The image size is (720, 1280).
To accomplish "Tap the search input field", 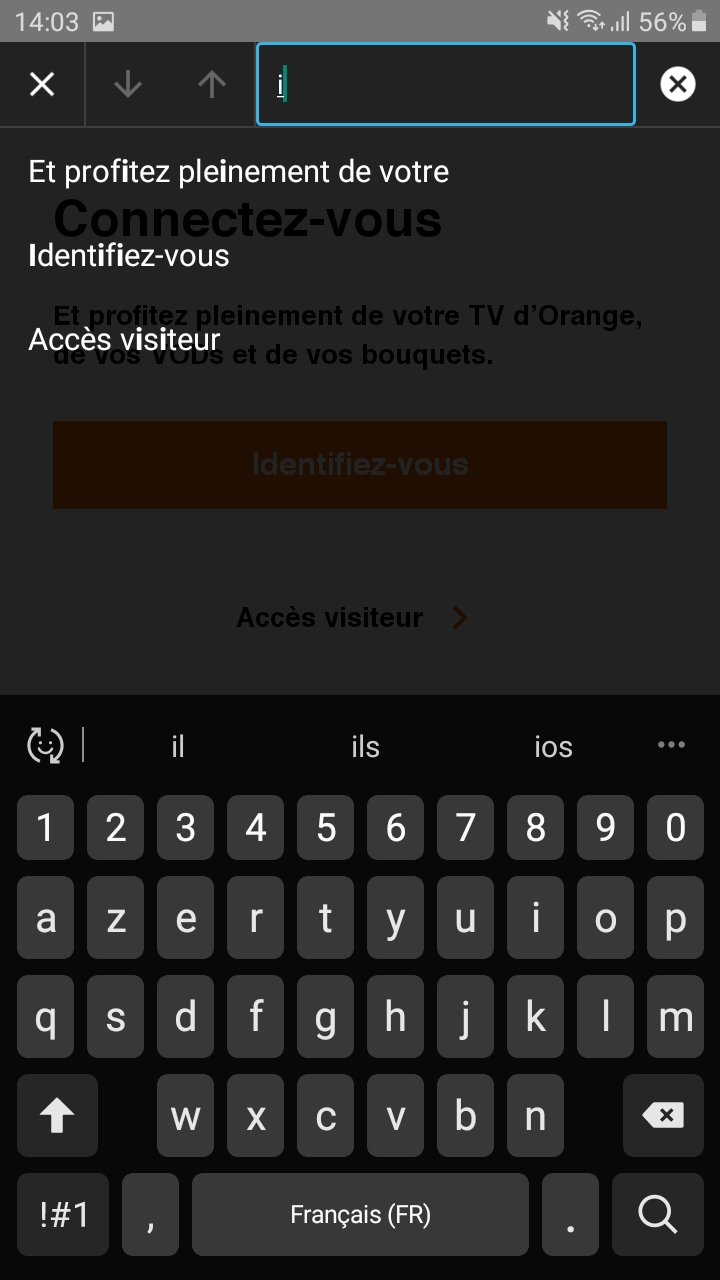I will tap(444, 84).
